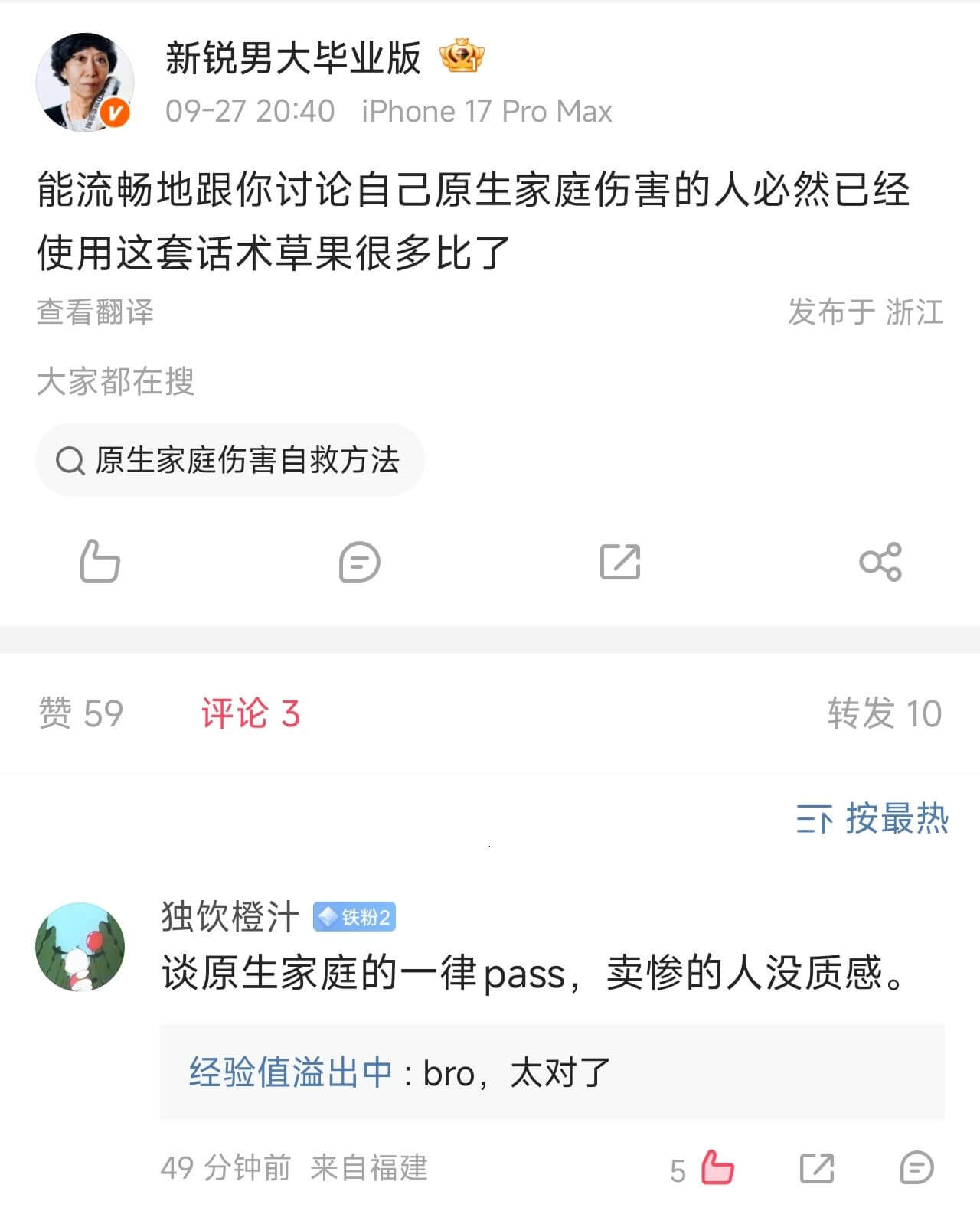The image size is (980, 1214).
Task: Like 独饮橙汁's comment
Action: pyautogui.click(x=717, y=1168)
